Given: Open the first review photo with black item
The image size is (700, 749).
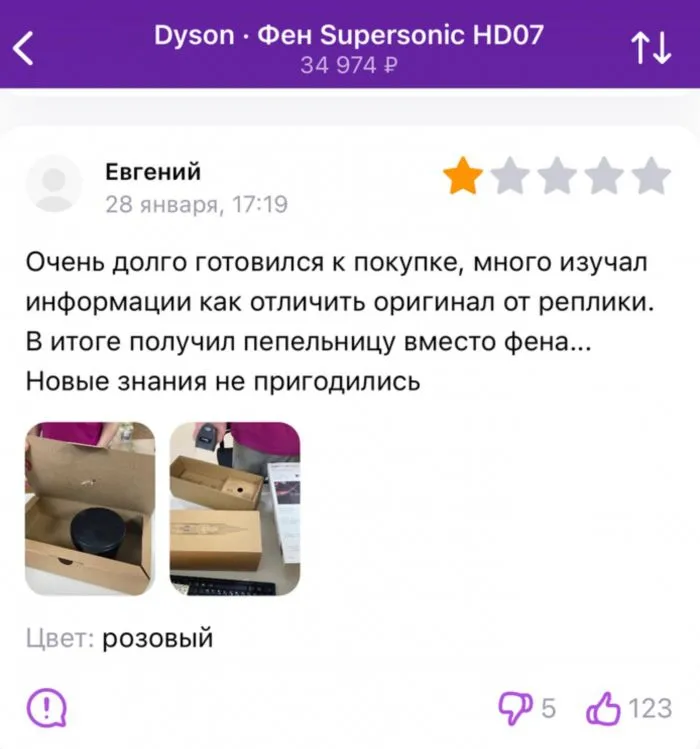Looking at the screenshot, I should pyautogui.click(x=90, y=509).
